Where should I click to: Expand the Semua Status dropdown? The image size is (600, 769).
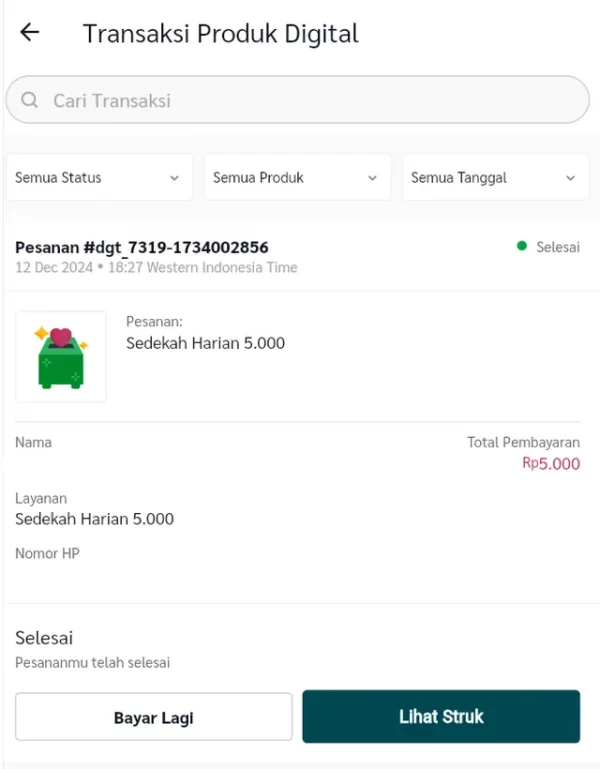(x=98, y=178)
